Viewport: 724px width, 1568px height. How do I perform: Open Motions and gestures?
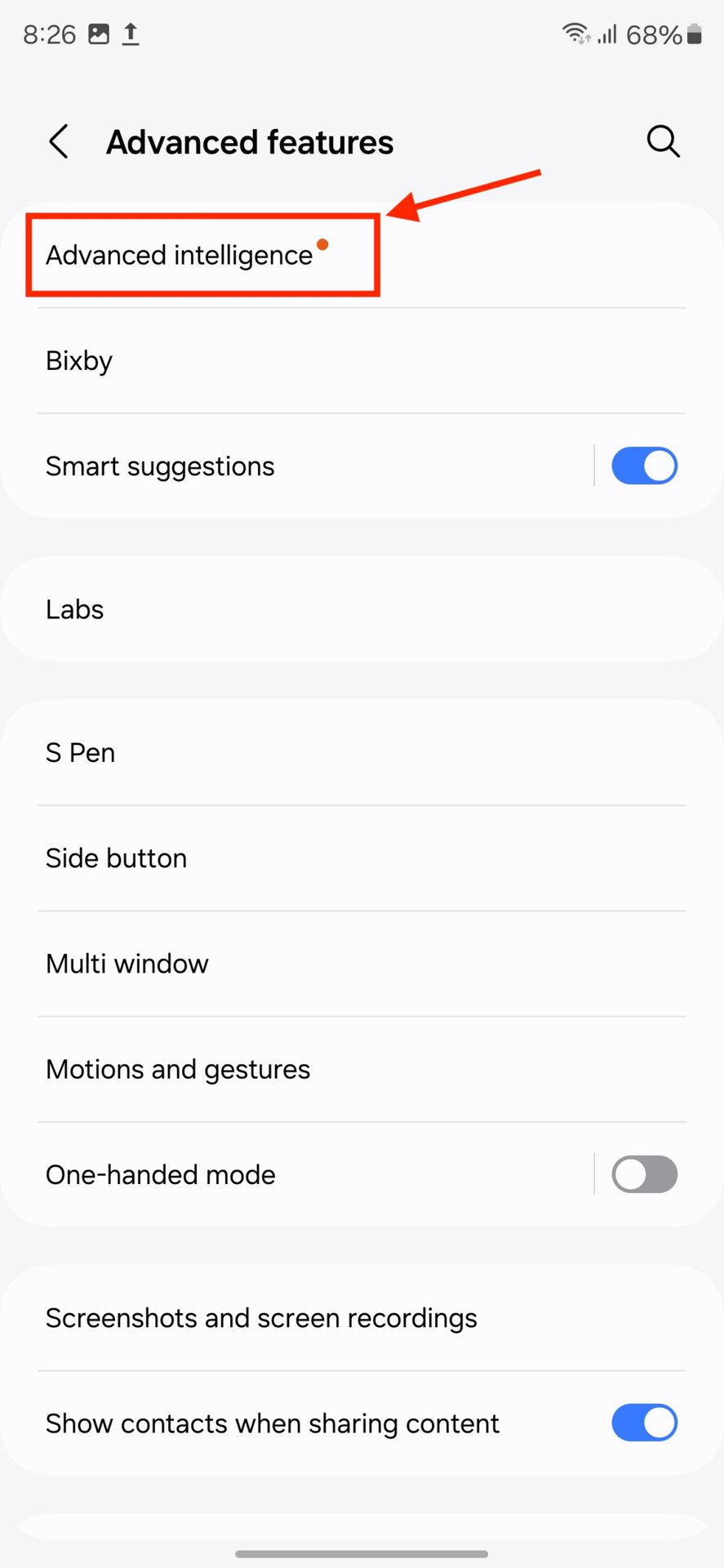[x=178, y=1070]
